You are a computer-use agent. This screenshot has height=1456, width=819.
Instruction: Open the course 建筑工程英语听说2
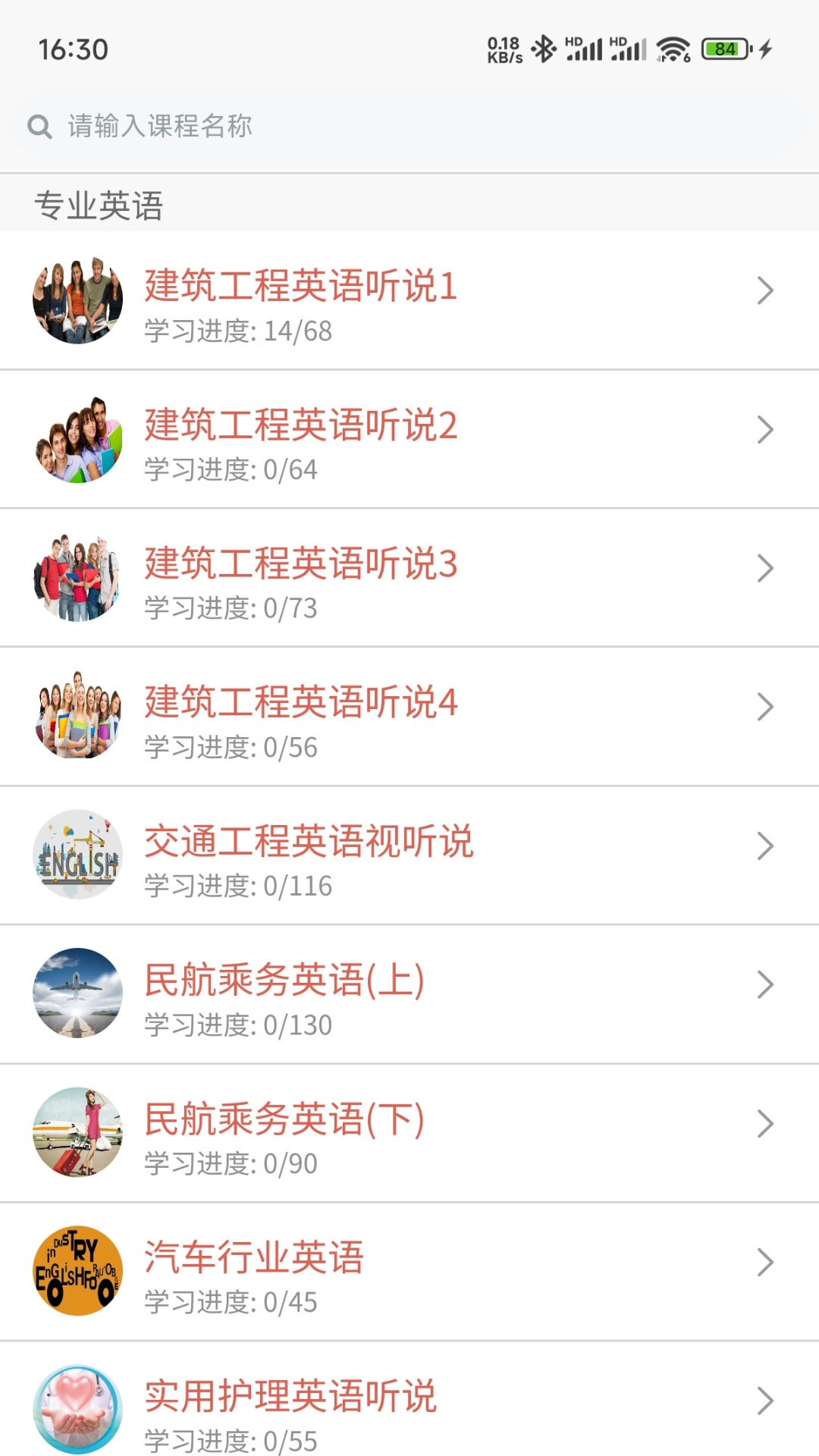(409, 440)
